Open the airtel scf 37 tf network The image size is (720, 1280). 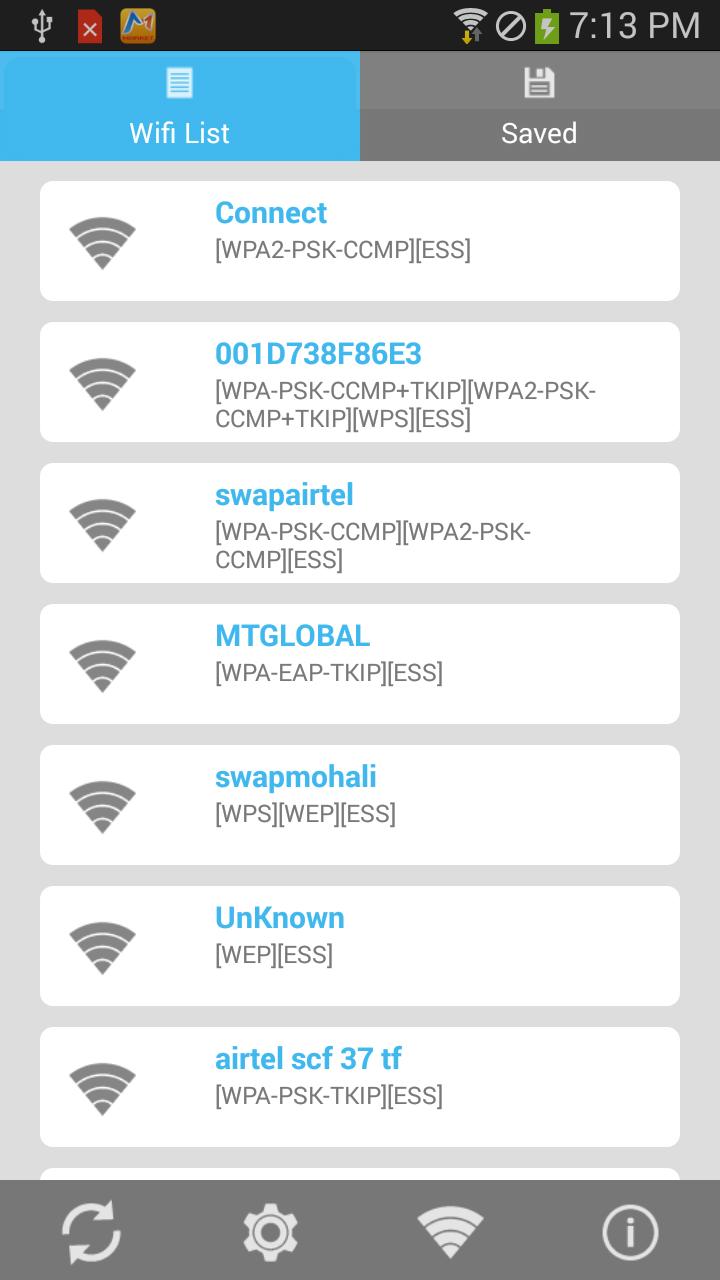(360, 1086)
